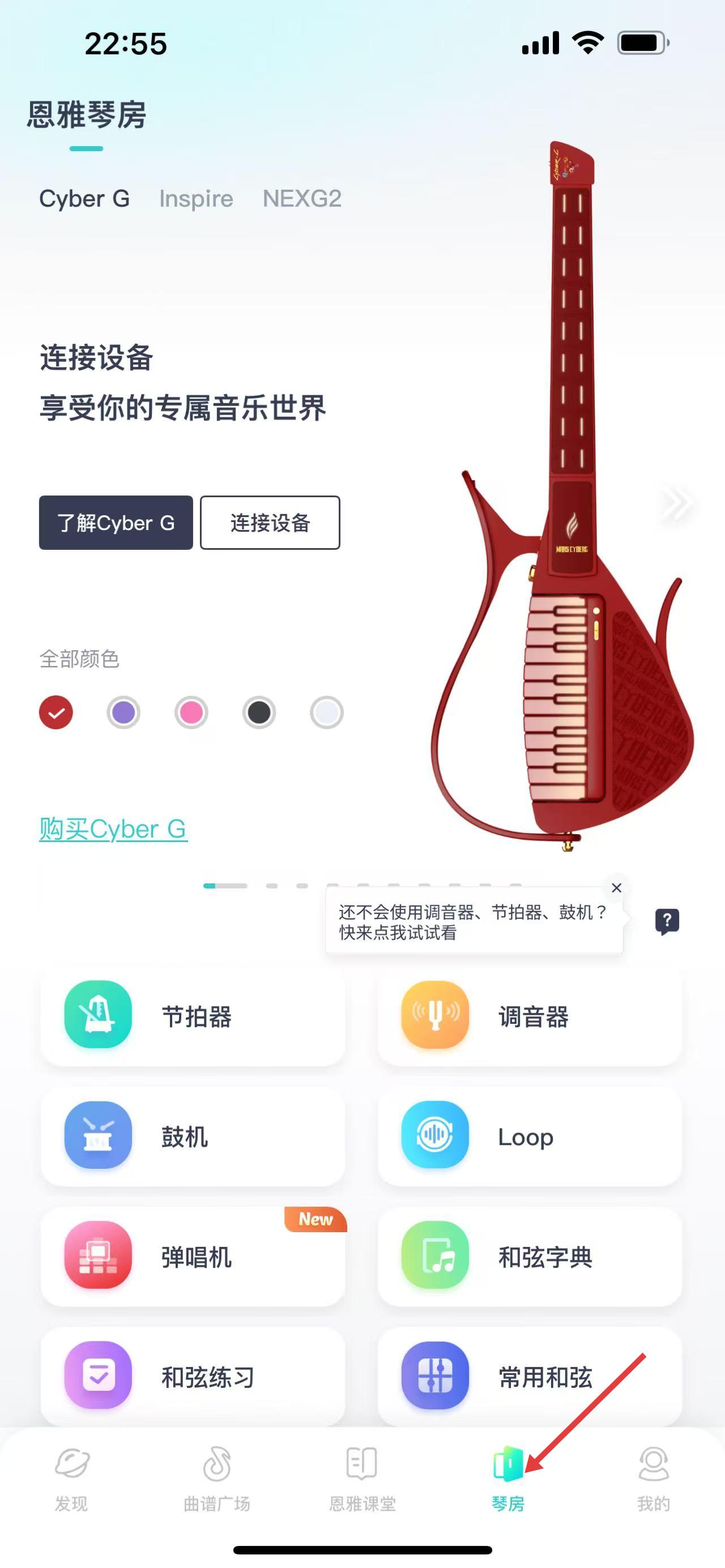Open the 节拍器 metronome tool

[193, 1016]
